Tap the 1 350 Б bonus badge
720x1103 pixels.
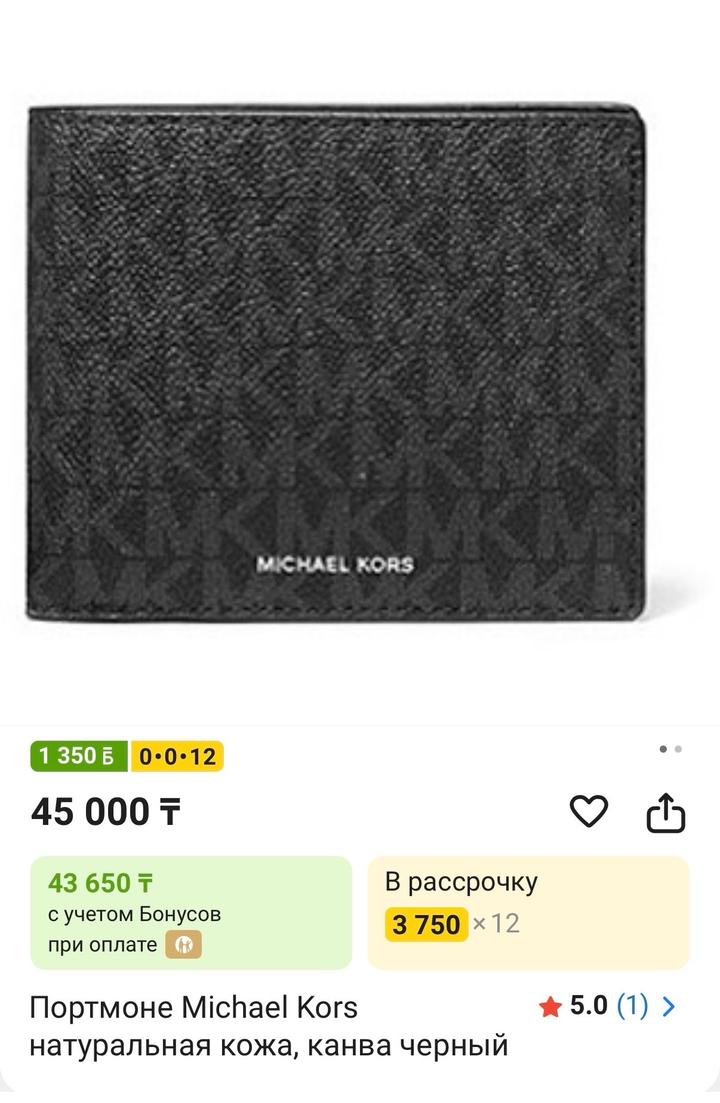click(78, 756)
